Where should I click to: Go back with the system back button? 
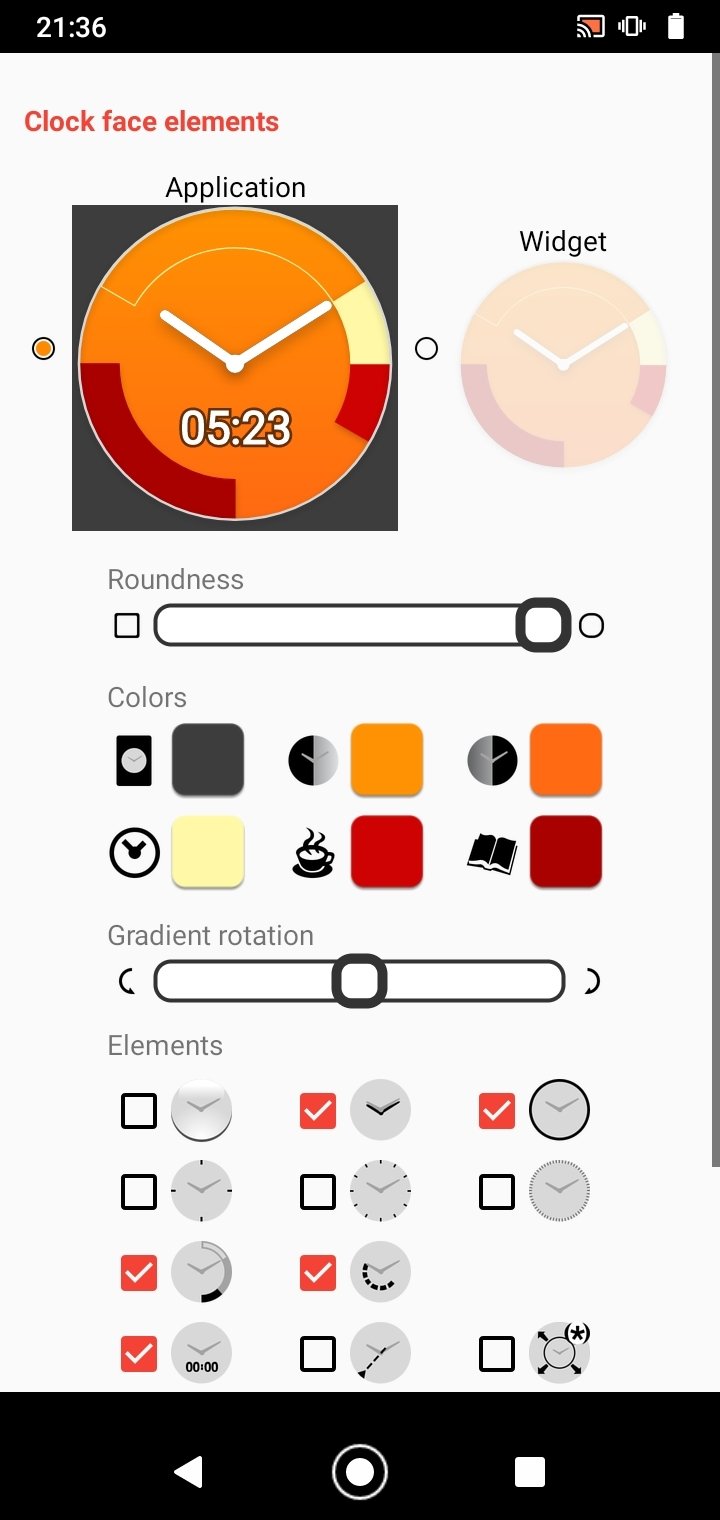(x=188, y=1471)
